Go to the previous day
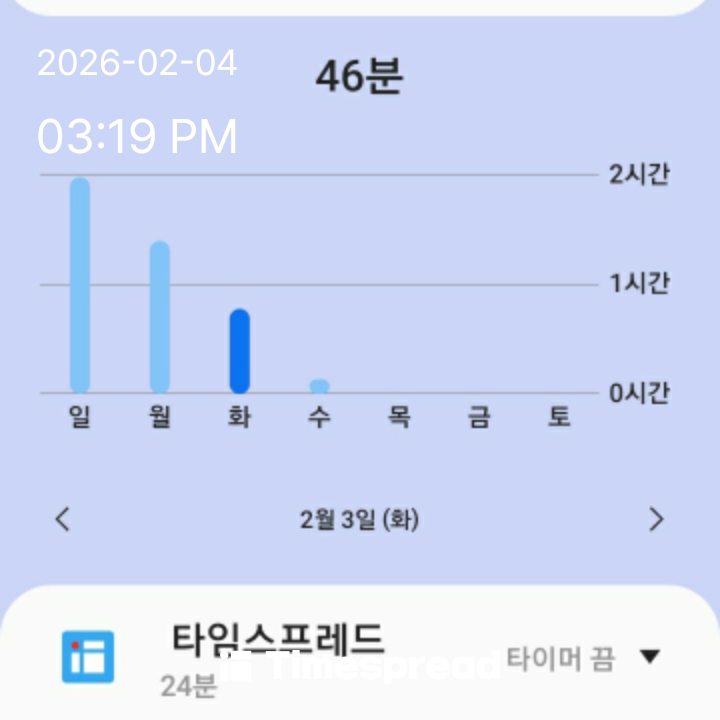Image resolution: width=720 pixels, height=720 pixels. (63, 519)
